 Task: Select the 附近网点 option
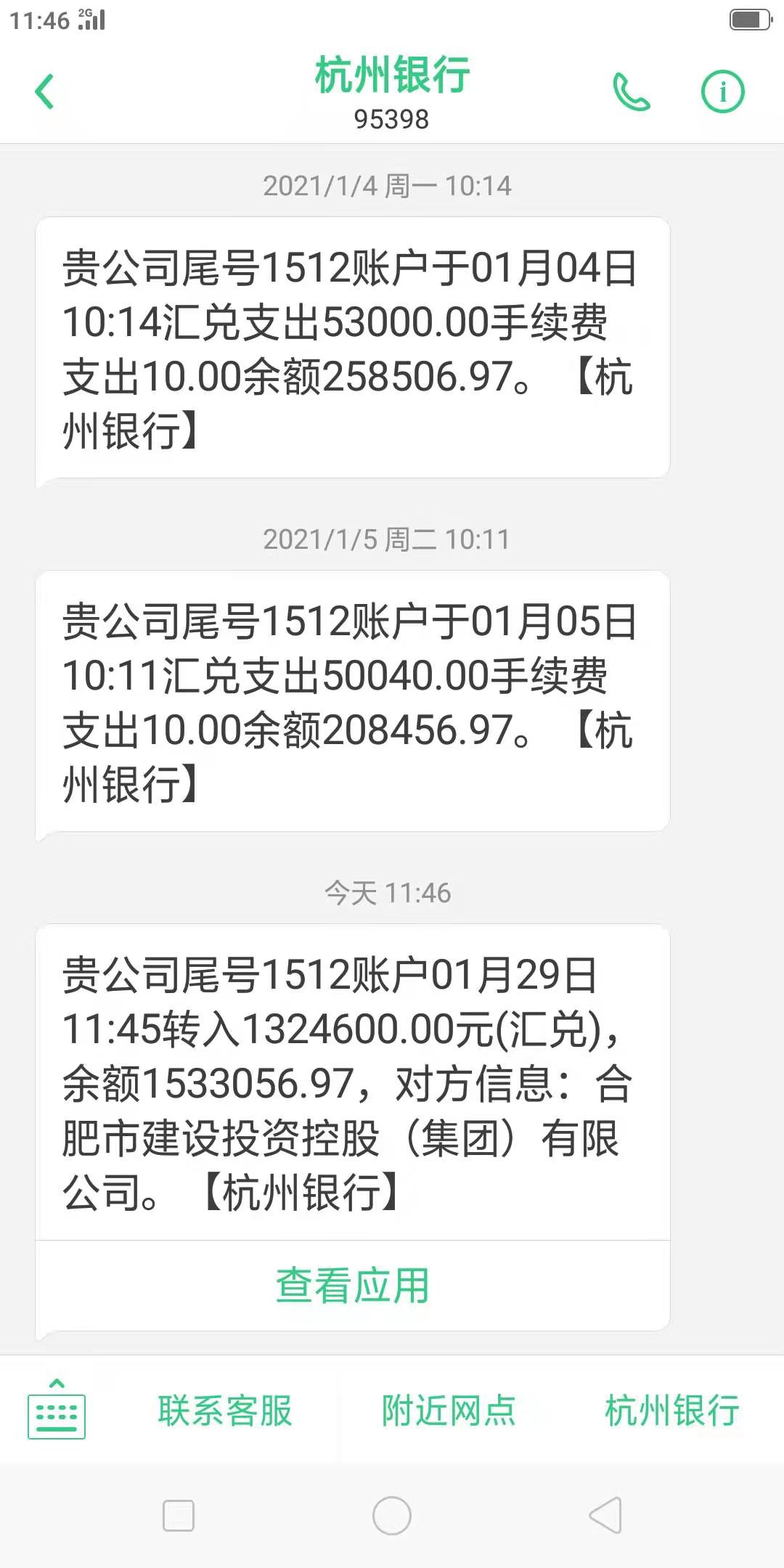(x=449, y=1410)
